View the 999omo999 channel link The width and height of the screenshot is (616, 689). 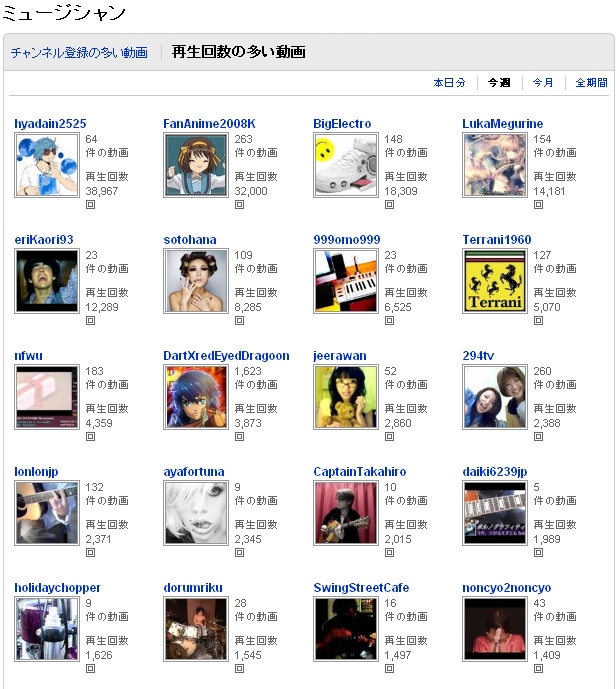346,240
